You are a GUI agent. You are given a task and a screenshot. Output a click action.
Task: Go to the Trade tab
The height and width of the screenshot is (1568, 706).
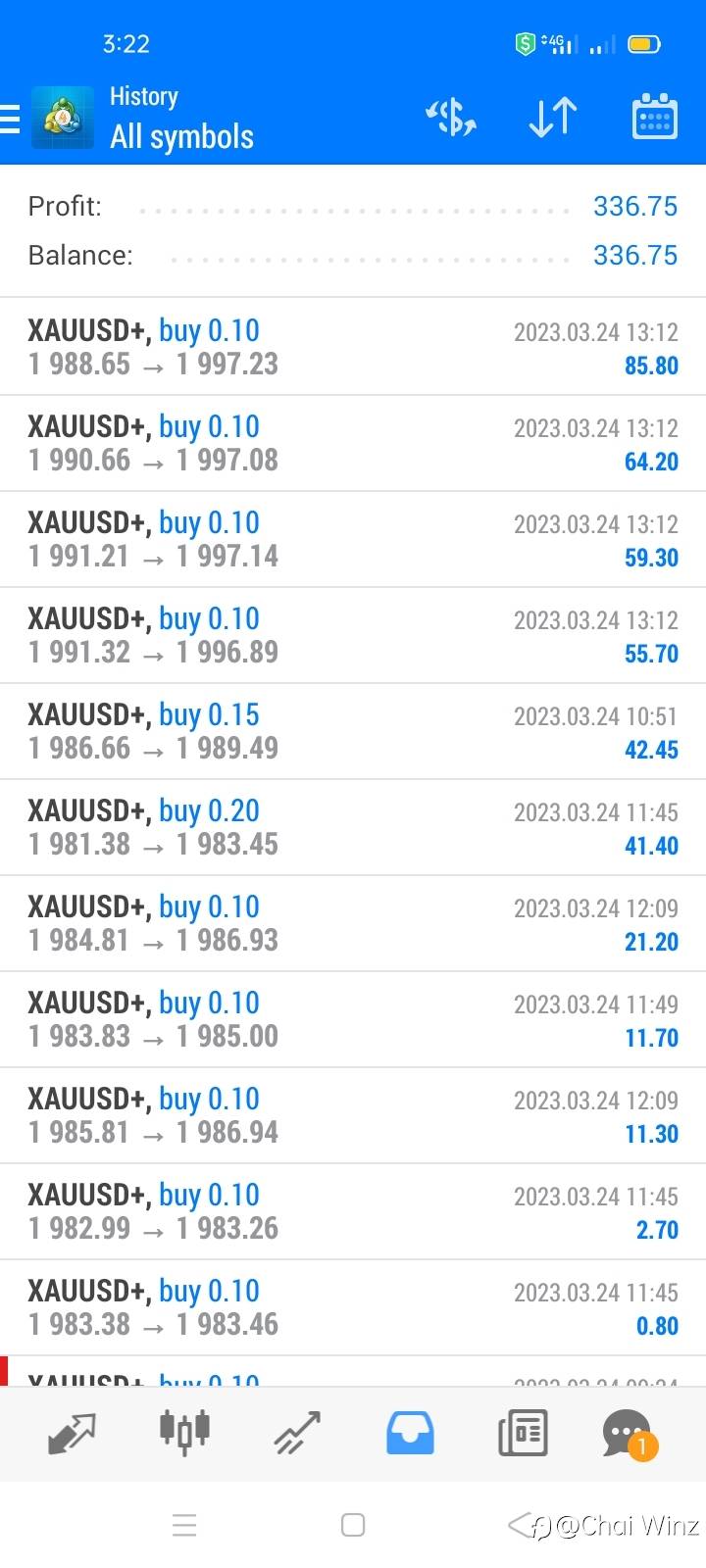click(x=297, y=1434)
